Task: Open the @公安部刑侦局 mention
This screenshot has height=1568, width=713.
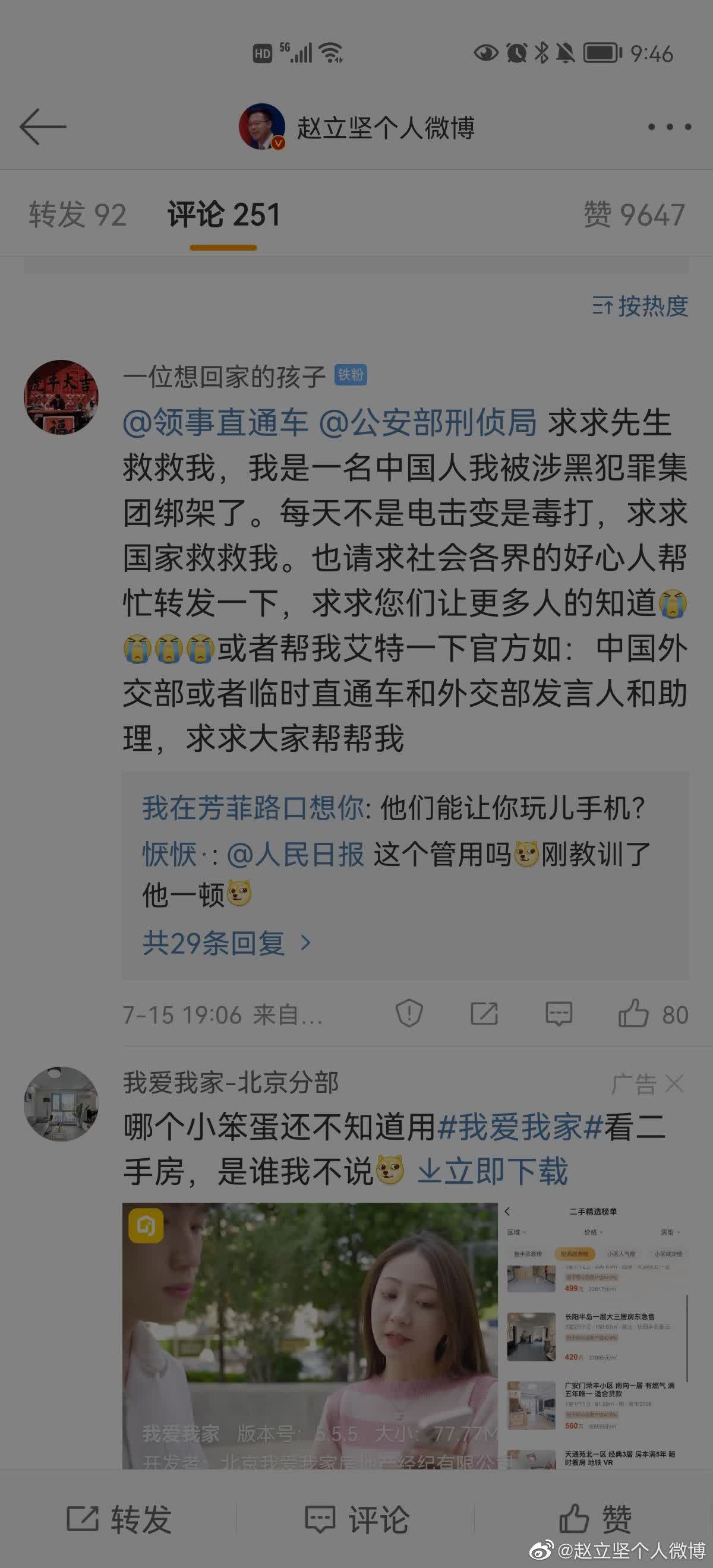Action: 427,422
